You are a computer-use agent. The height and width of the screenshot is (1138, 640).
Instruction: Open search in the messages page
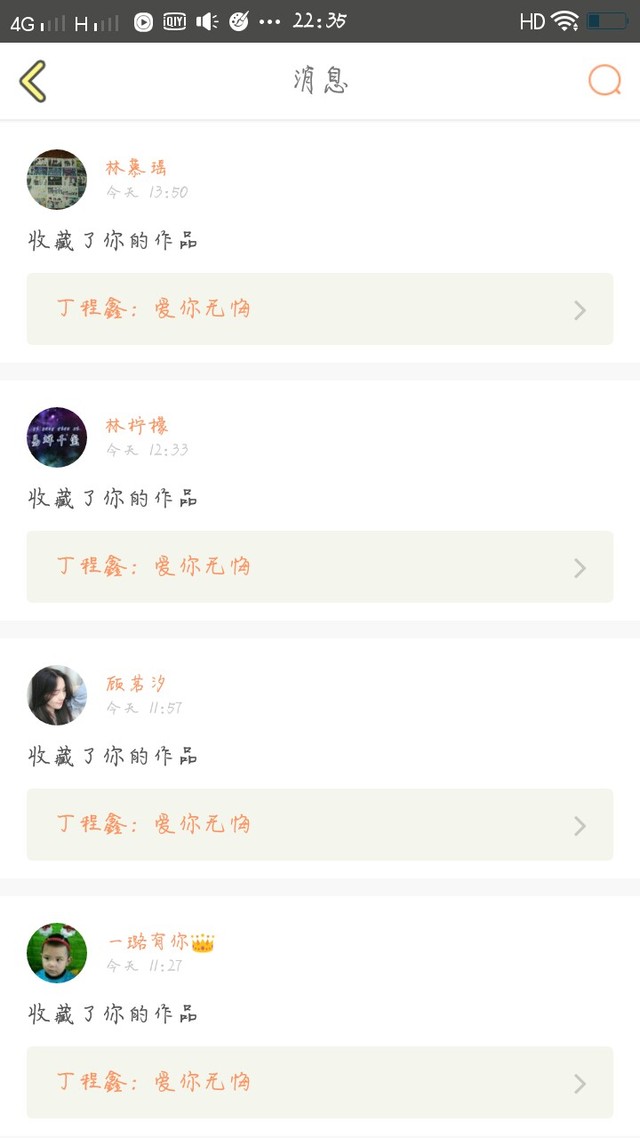point(605,81)
